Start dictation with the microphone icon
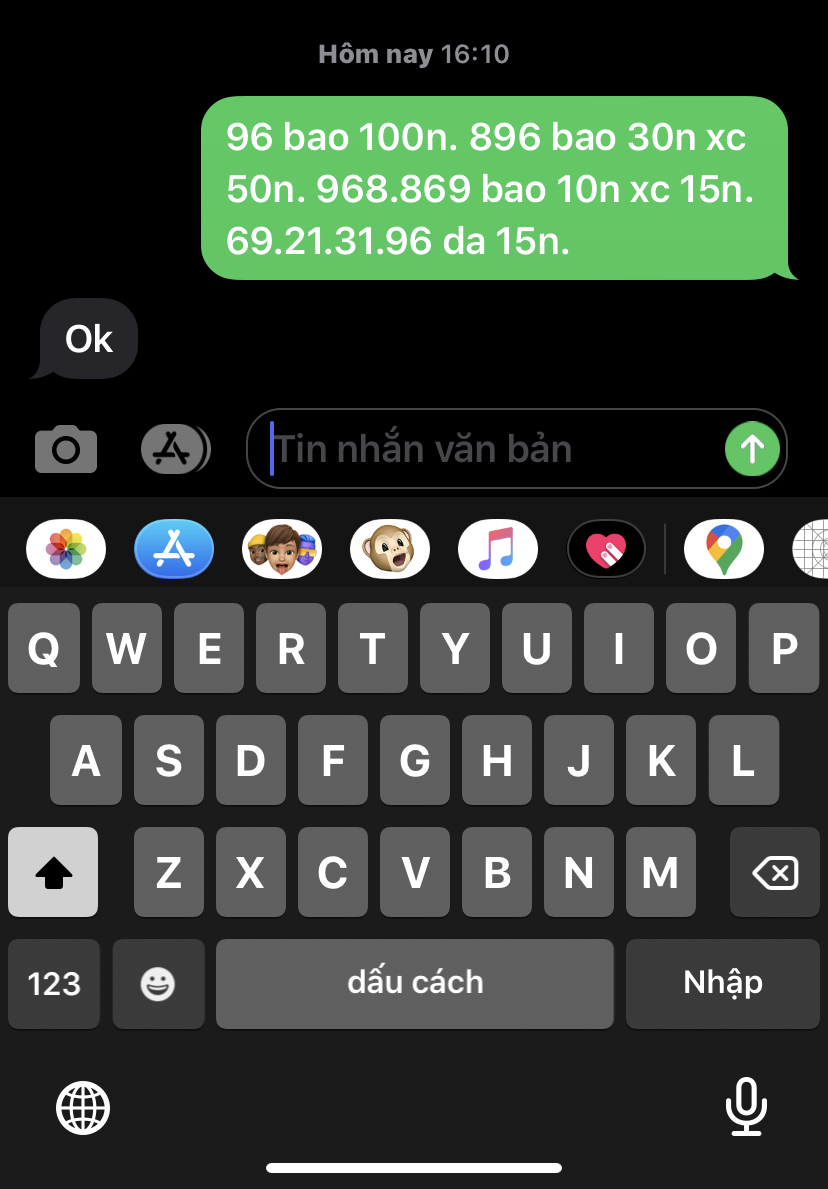This screenshot has height=1189, width=828. click(745, 1107)
